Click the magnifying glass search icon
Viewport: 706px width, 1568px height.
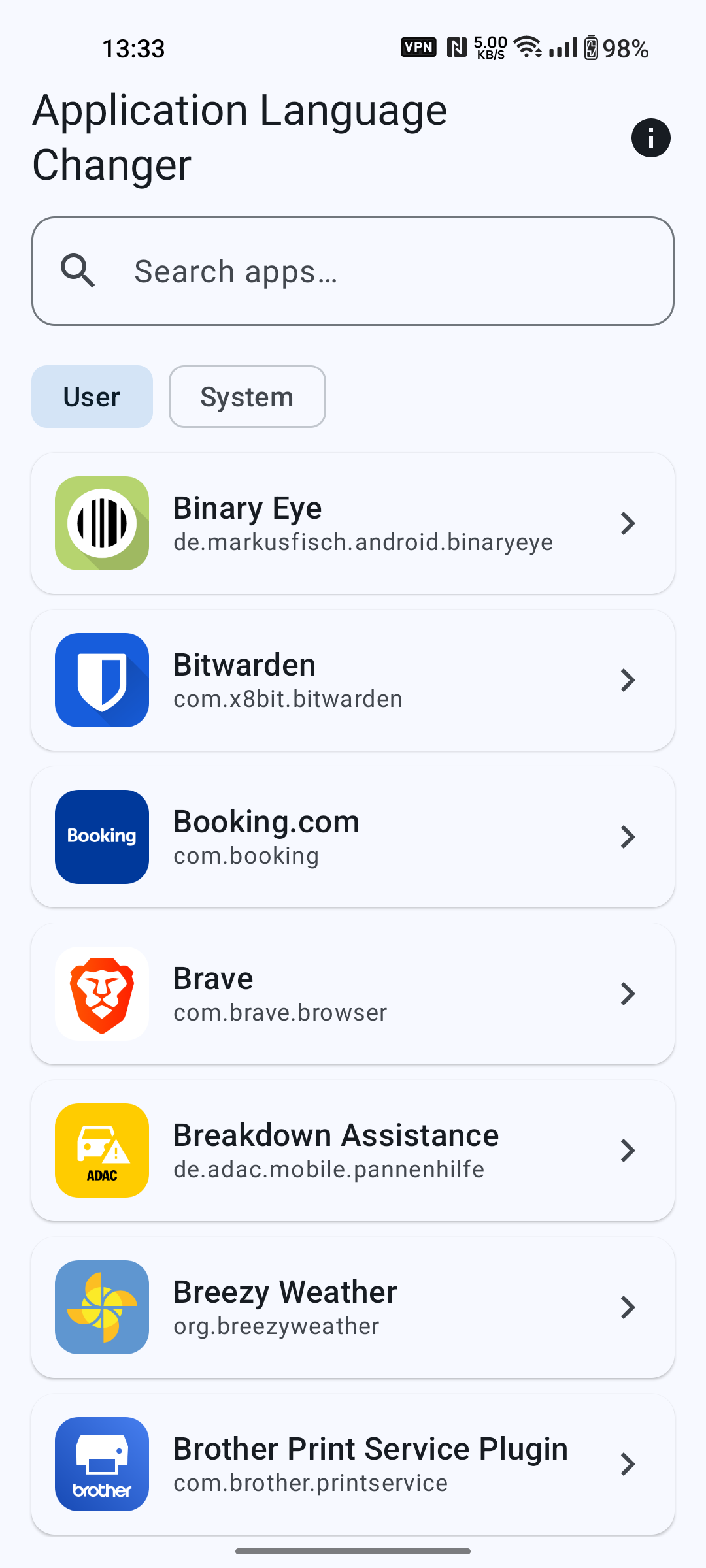tap(78, 271)
